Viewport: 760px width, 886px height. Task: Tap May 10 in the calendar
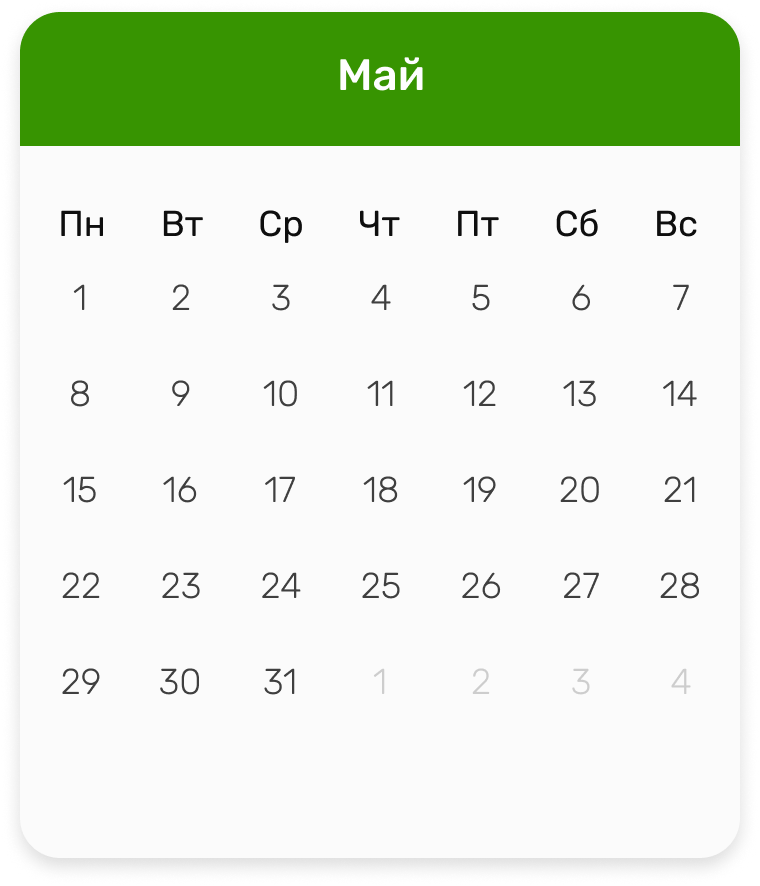point(280,394)
